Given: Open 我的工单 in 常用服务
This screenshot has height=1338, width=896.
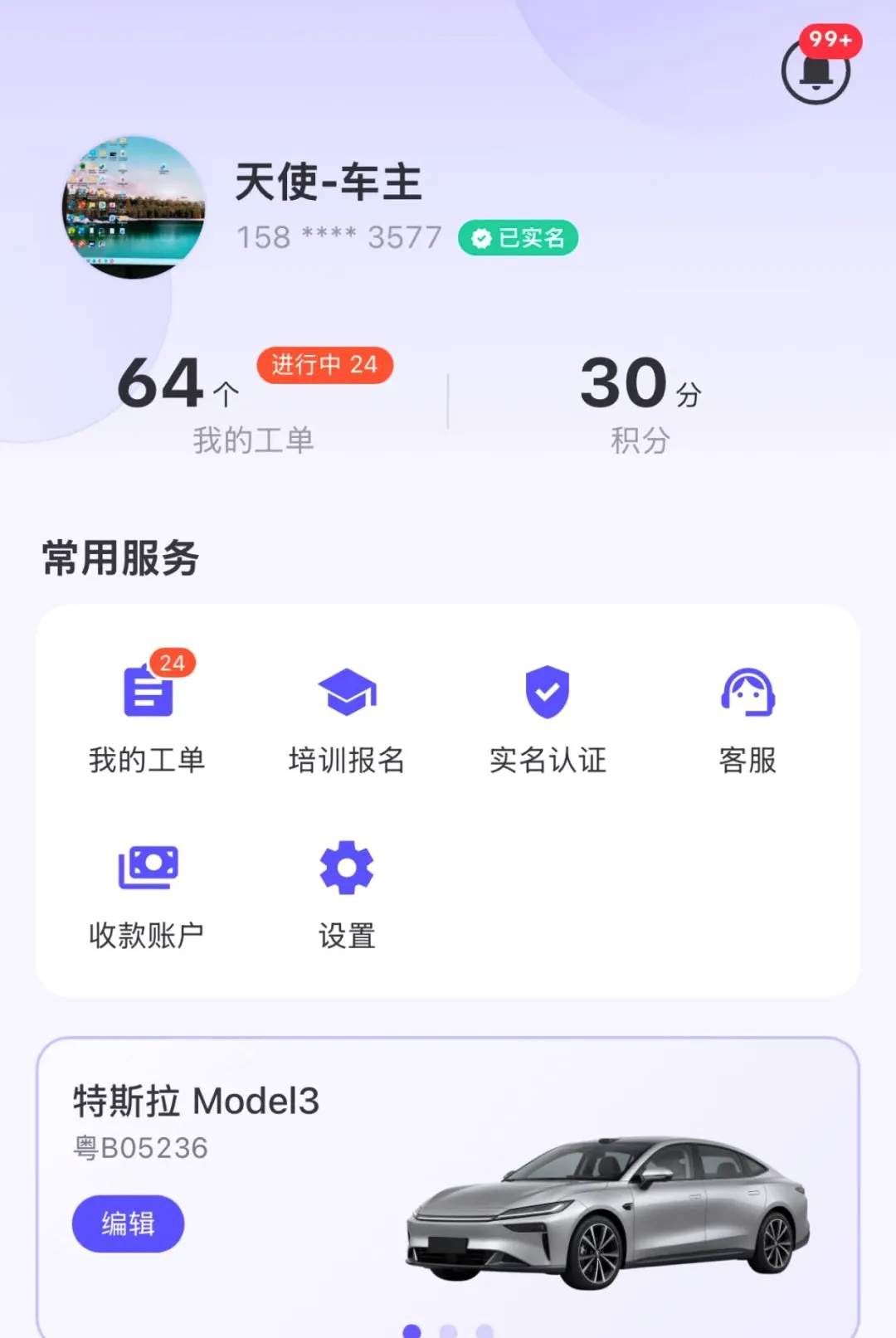Looking at the screenshot, I should [x=148, y=713].
